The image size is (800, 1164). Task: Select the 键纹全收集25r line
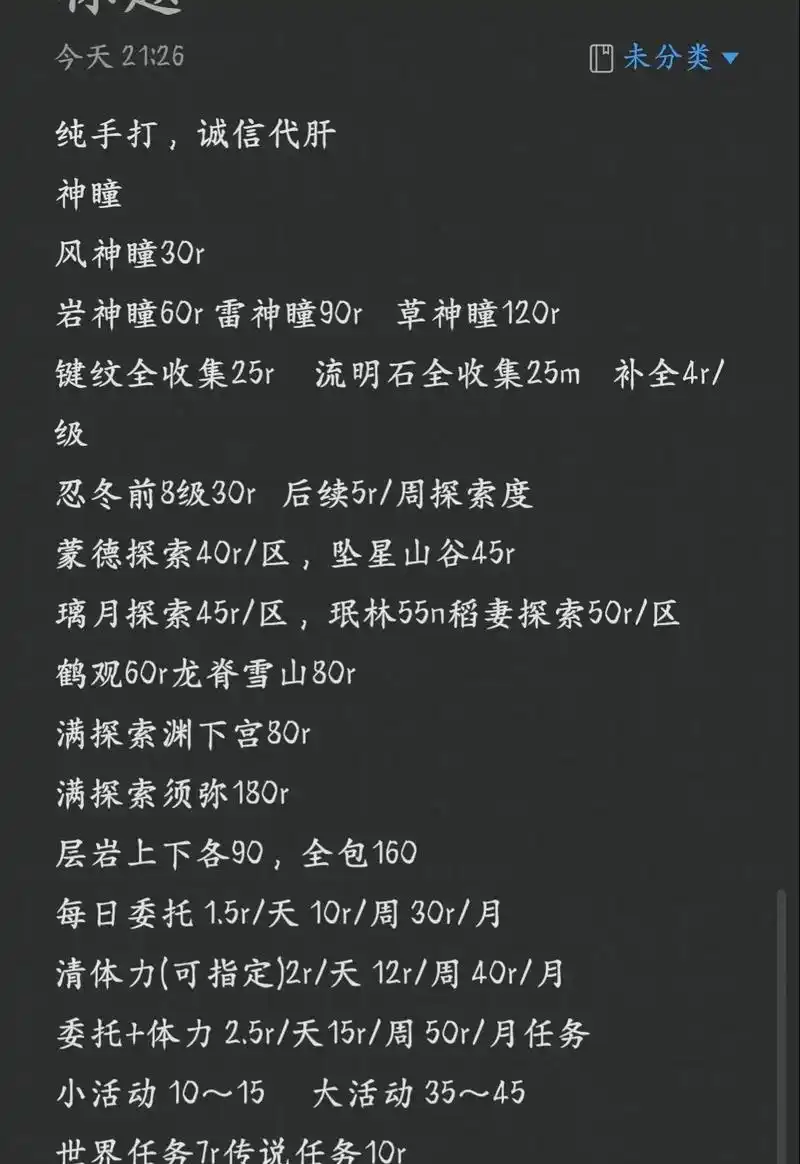coord(160,375)
